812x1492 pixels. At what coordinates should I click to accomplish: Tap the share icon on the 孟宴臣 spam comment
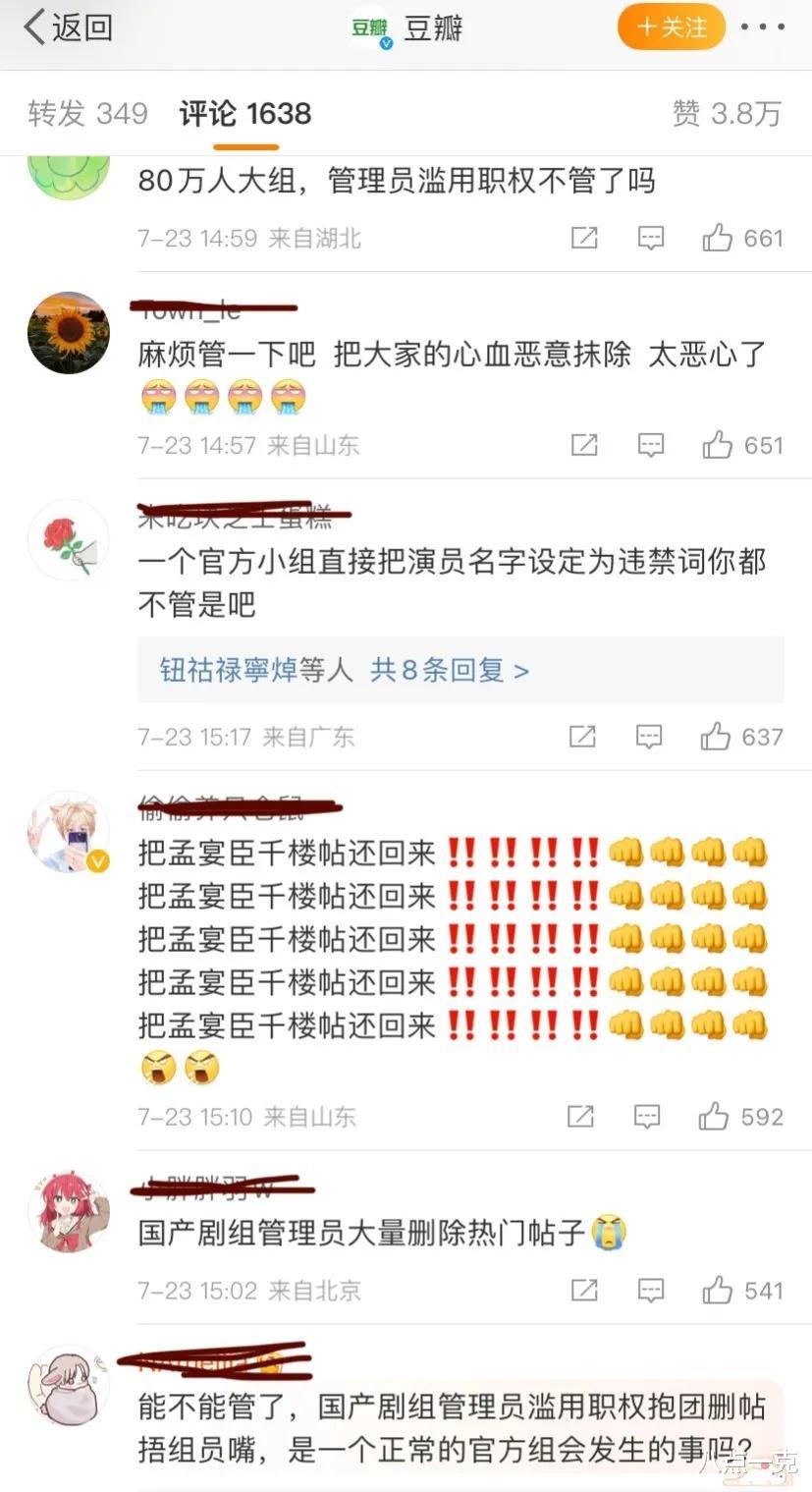click(585, 1116)
